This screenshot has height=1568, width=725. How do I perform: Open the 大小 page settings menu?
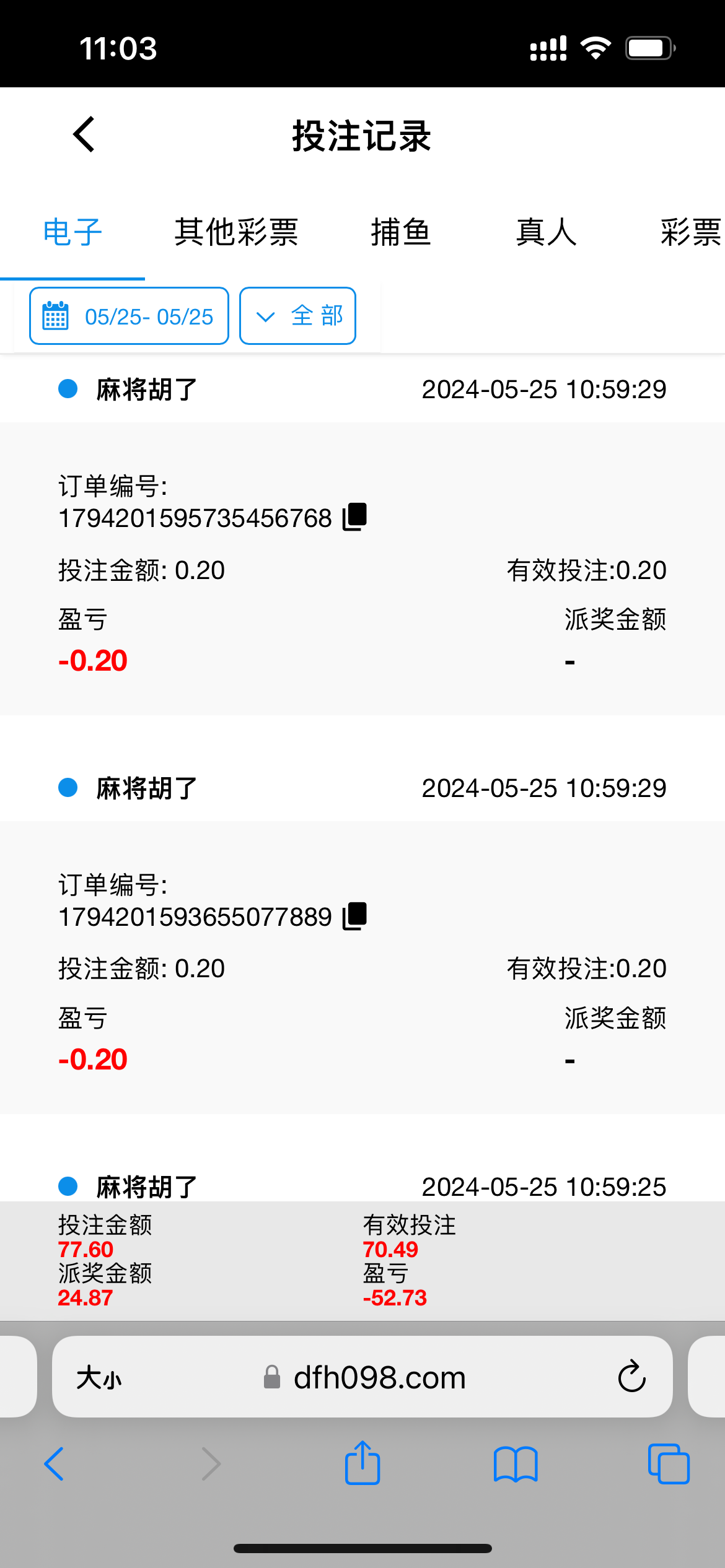pos(99,1378)
